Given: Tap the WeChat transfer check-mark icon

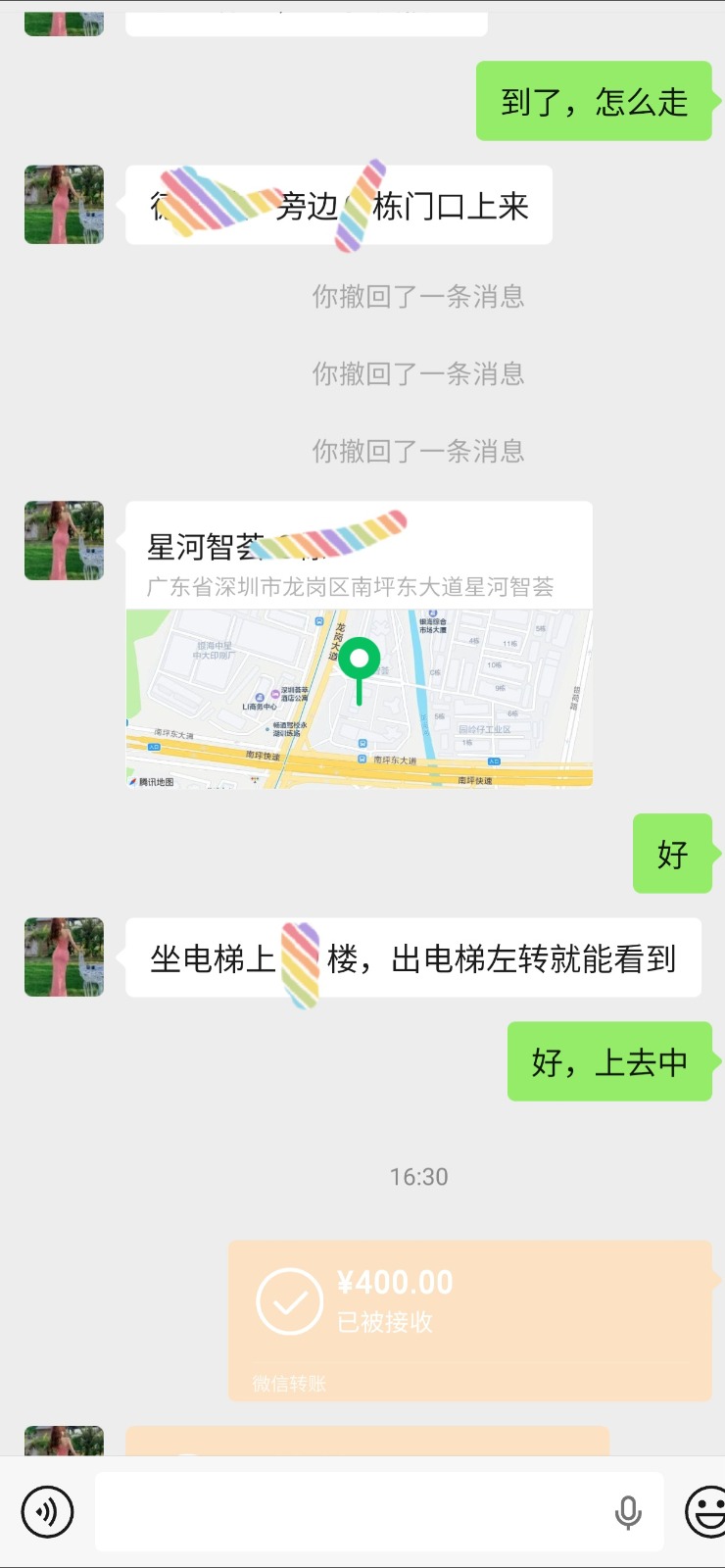Looking at the screenshot, I should pos(288,1301).
